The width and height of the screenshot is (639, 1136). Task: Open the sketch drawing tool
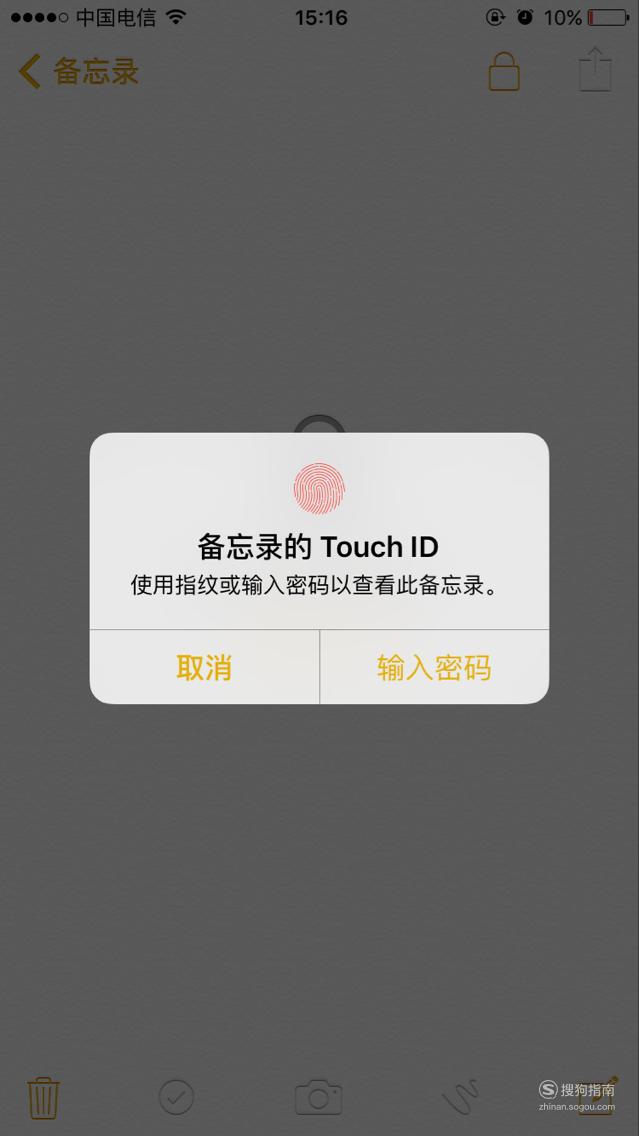(x=461, y=1097)
